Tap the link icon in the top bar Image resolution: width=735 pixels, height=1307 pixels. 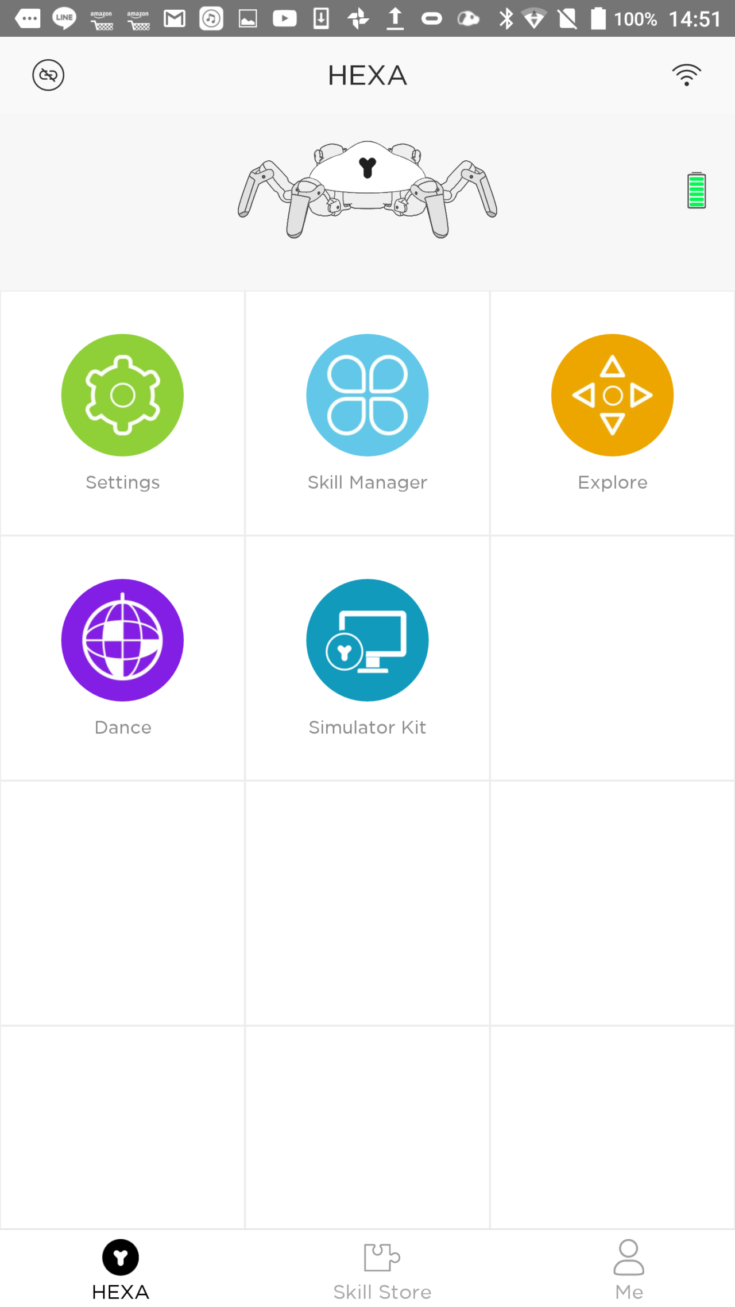coord(48,75)
